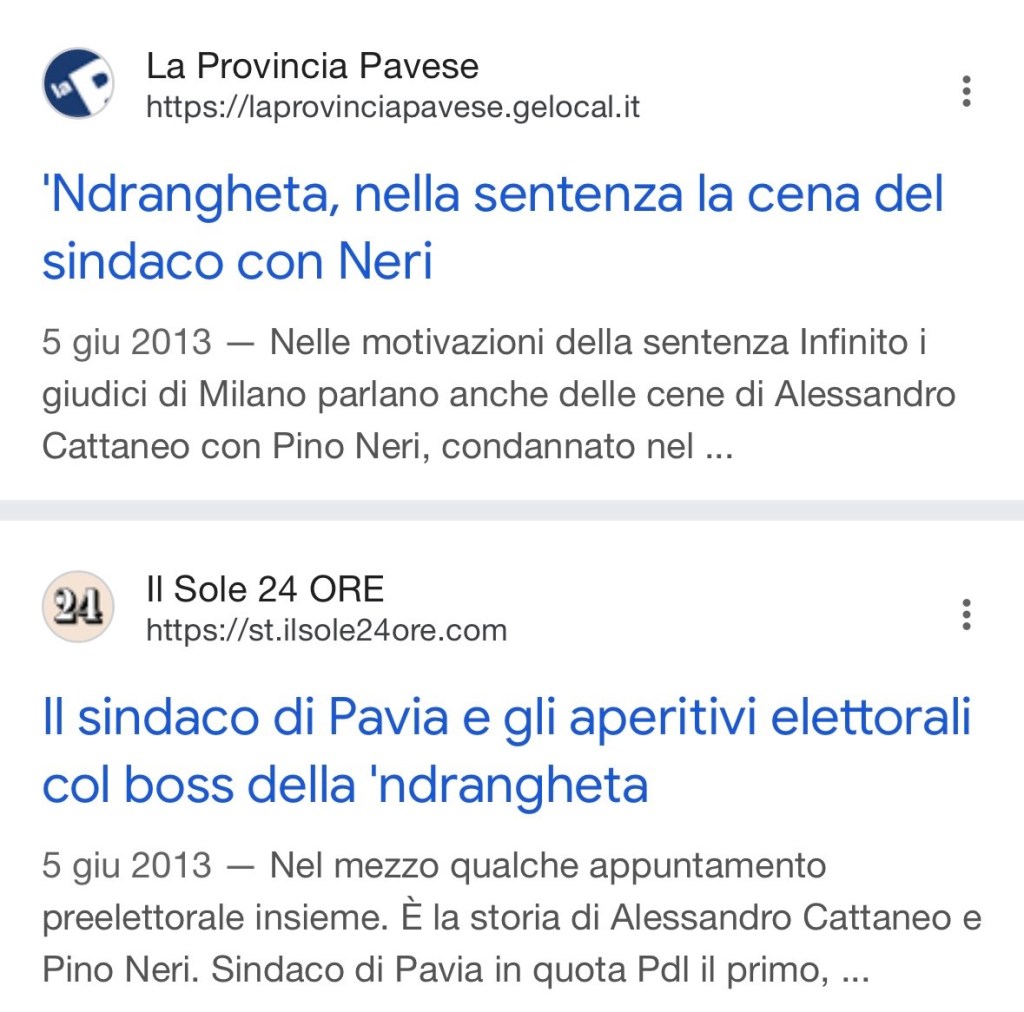Image resolution: width=1024 pixels, height=1012 pixels.
Task: Open the 'Ndrangheta sentenza cena del sindaco article
Action: (x=492, y=227)
